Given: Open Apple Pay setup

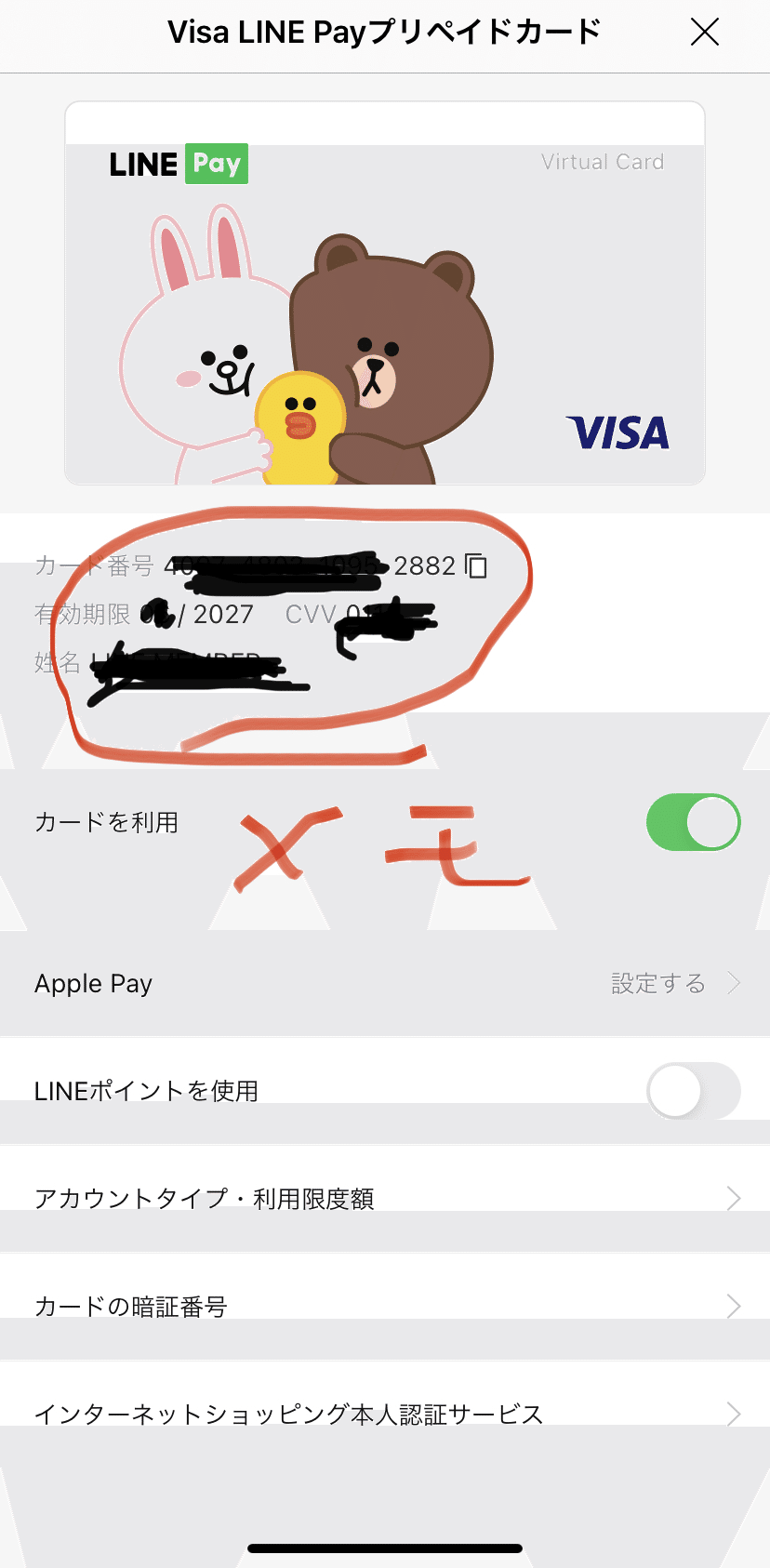Looking at the screenshot, I should click(385, 983).
